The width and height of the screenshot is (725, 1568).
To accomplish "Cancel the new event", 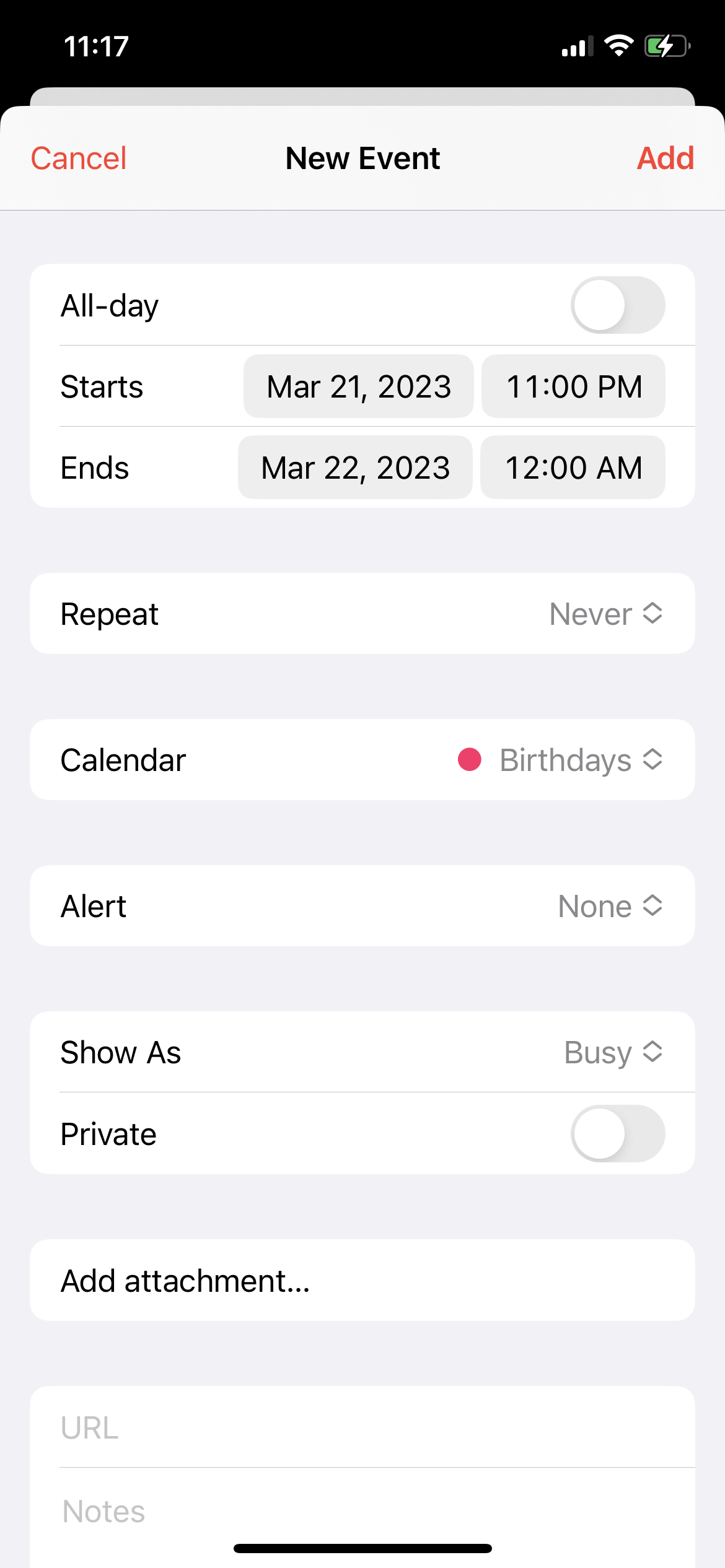I will click(x=79, y=159).
